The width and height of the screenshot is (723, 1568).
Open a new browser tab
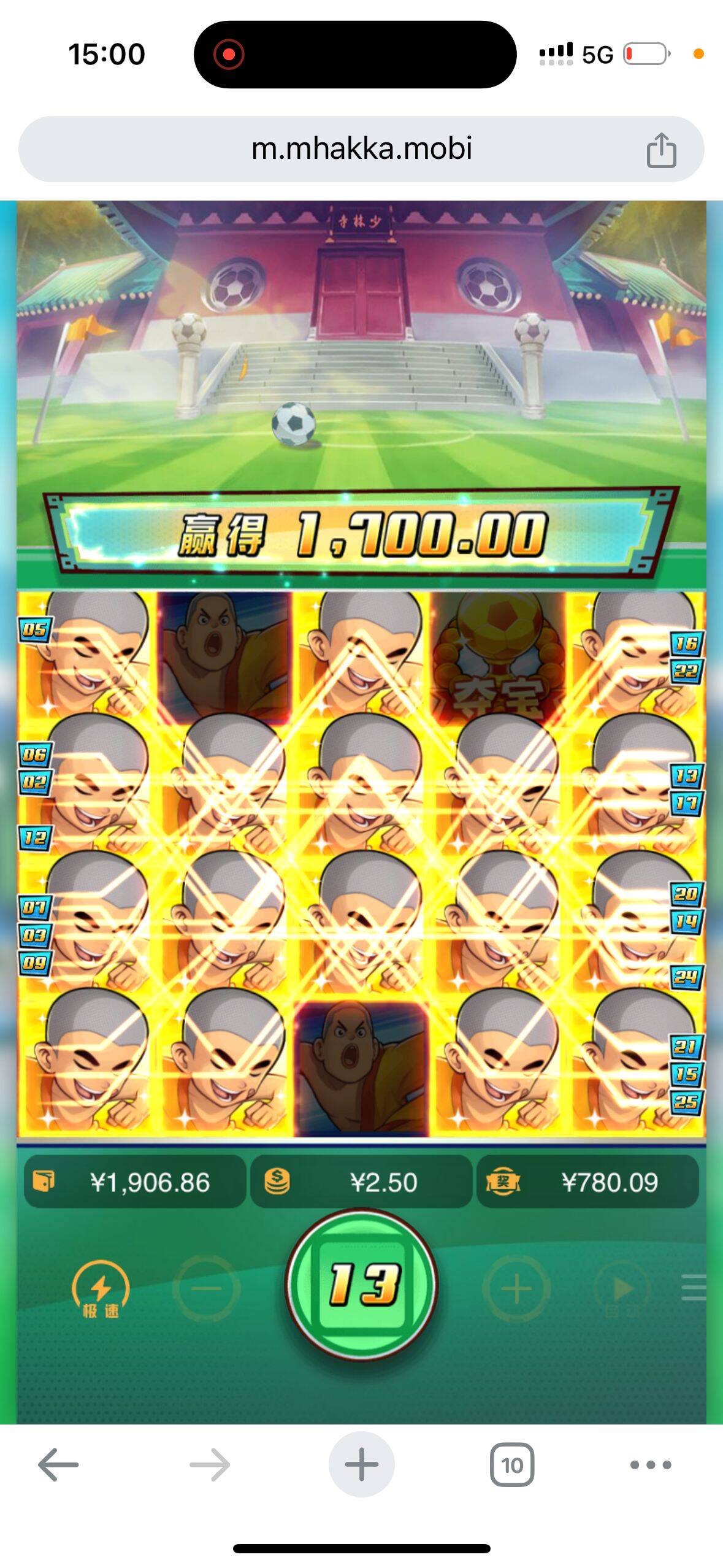tap(361, 1465)
